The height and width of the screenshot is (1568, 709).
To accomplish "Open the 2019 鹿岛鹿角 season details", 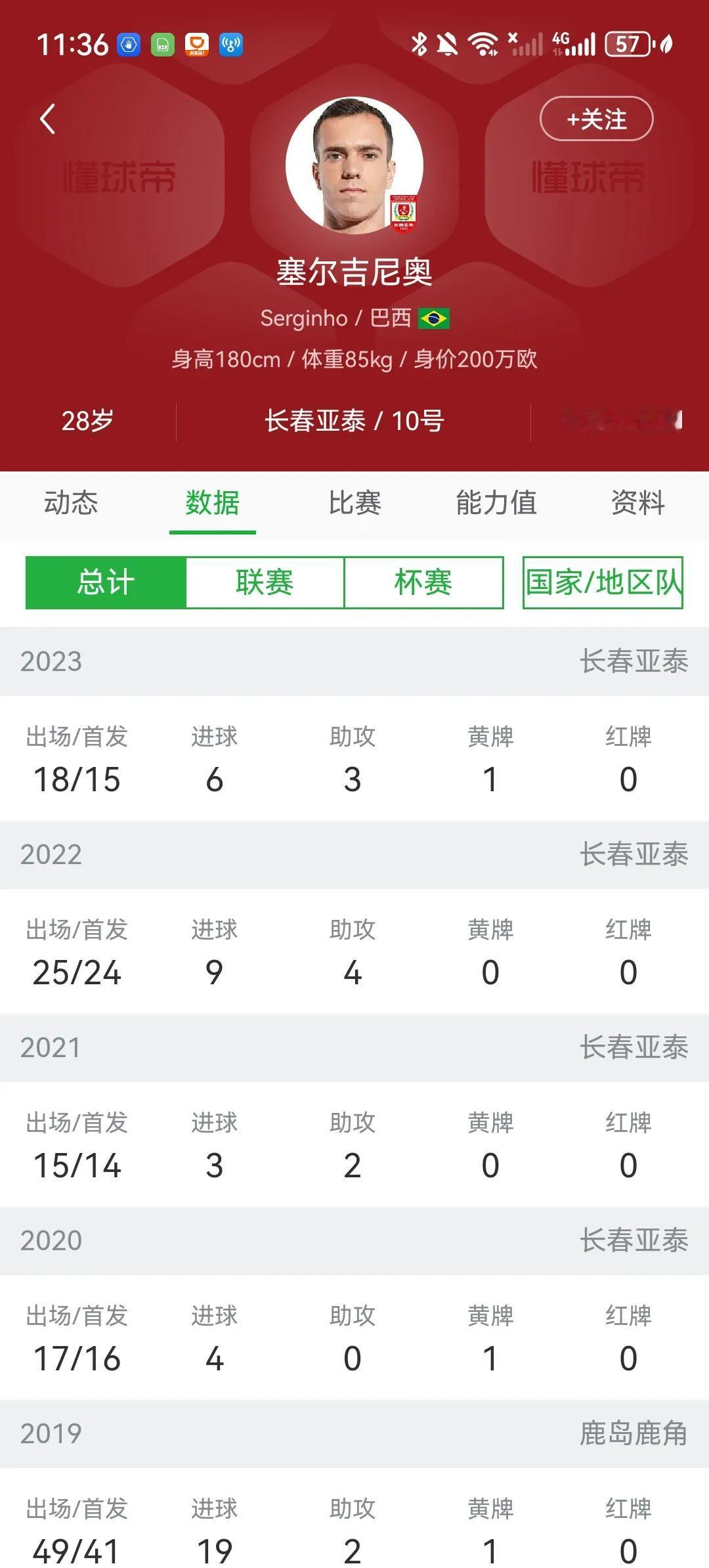I will 354,1435.
